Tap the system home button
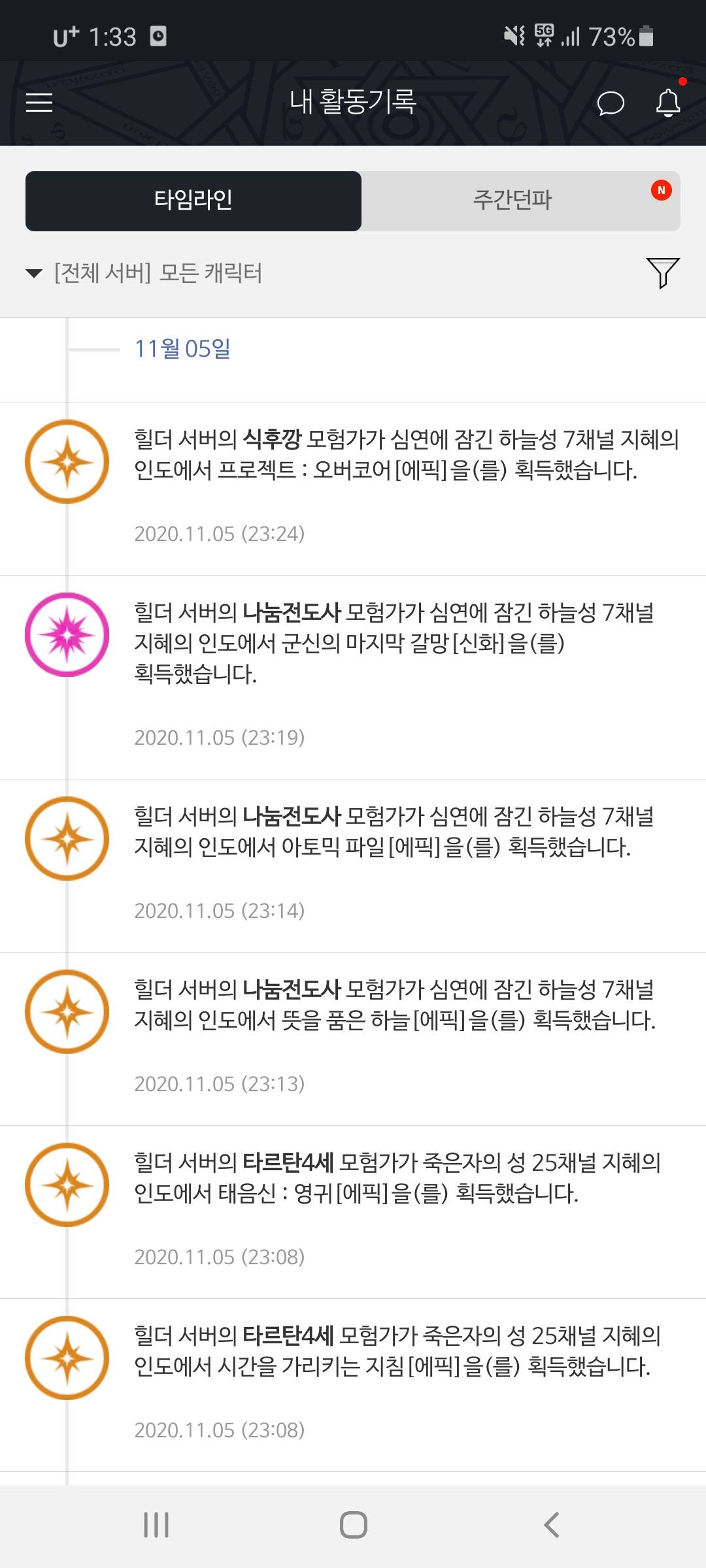This screenshot has height=1568, width=706. point(353,1525)
